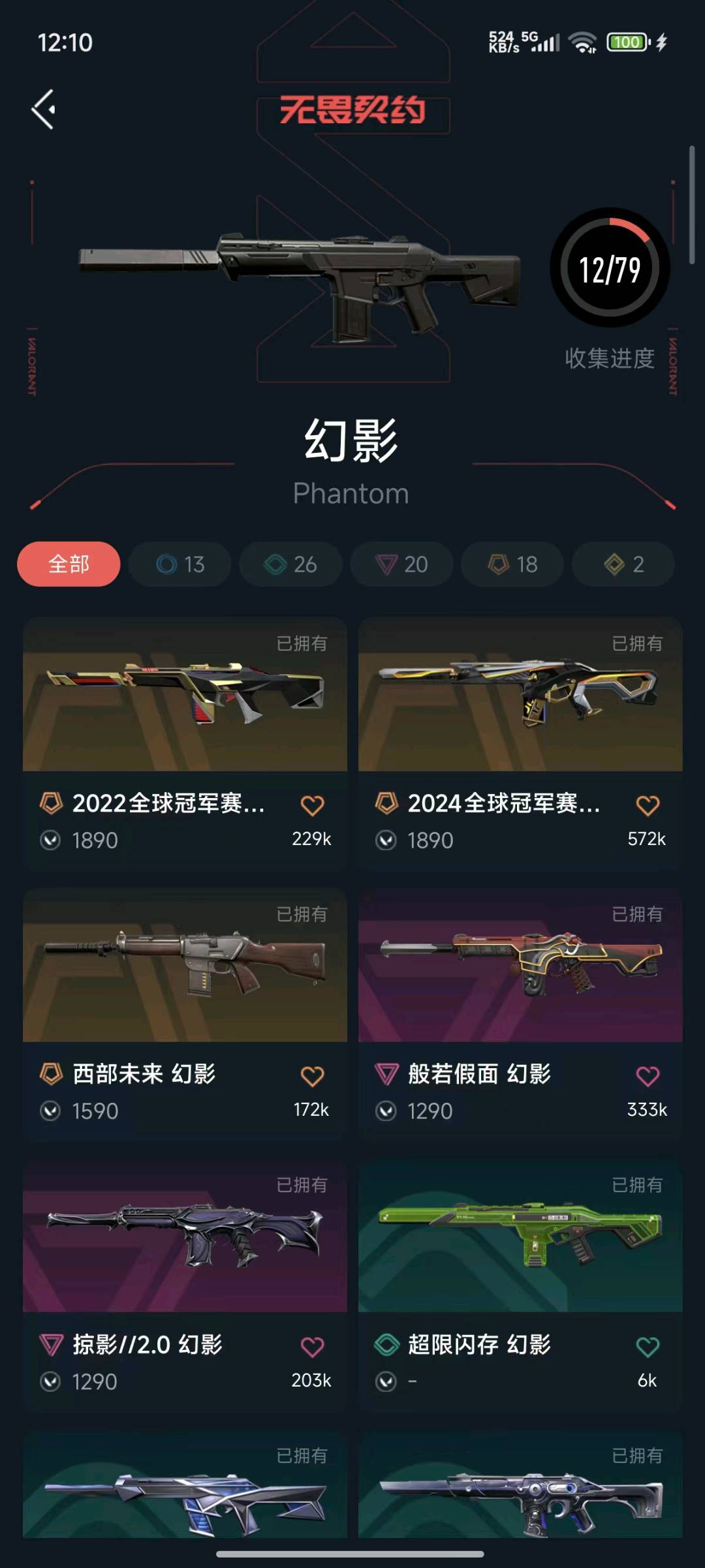Filter skins by the 18 tier chip
Screen dimensions: 705x1568
pyautogui.click(x=512, y=564)
